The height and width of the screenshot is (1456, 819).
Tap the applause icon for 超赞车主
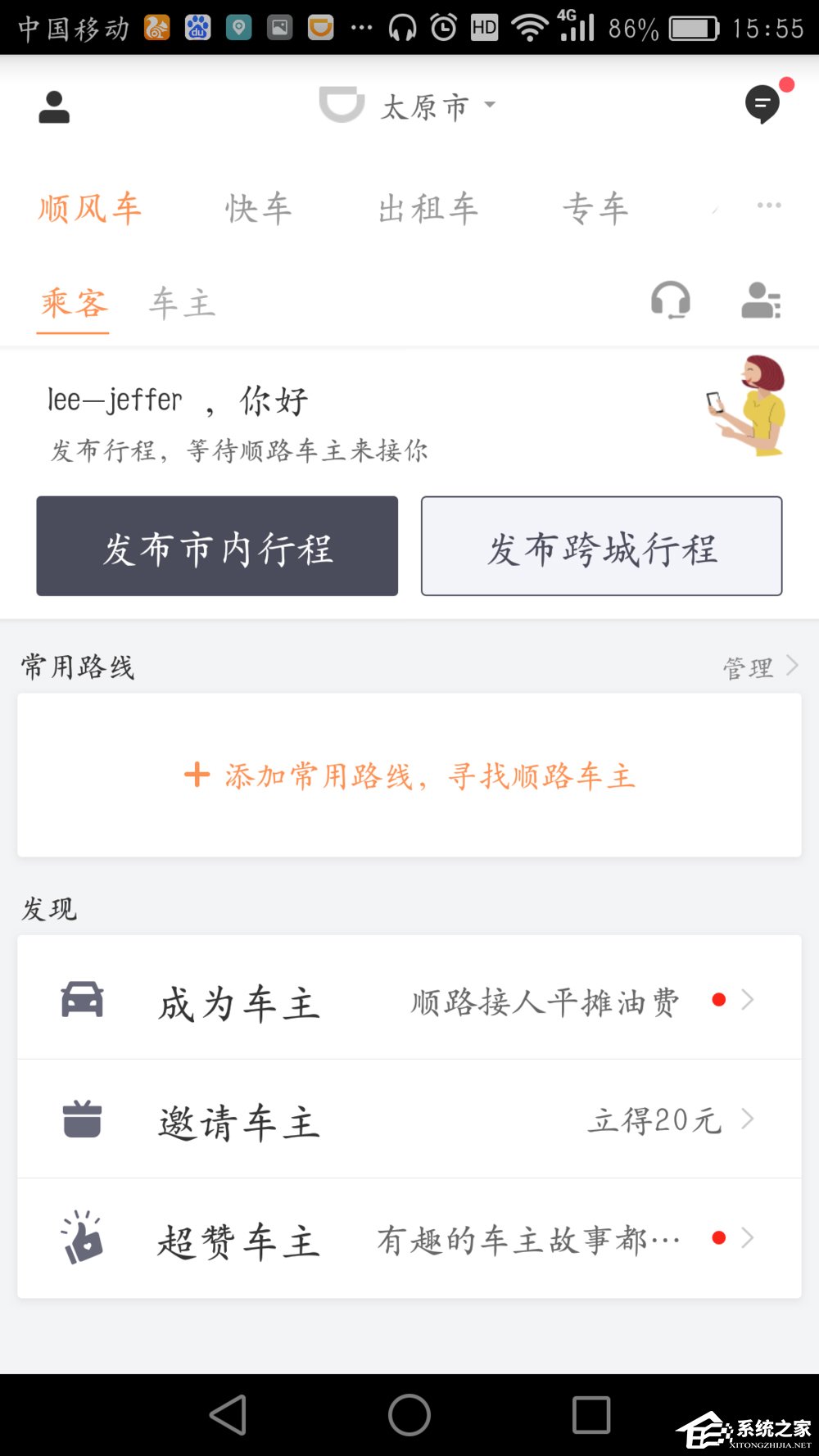[81, 1239]
